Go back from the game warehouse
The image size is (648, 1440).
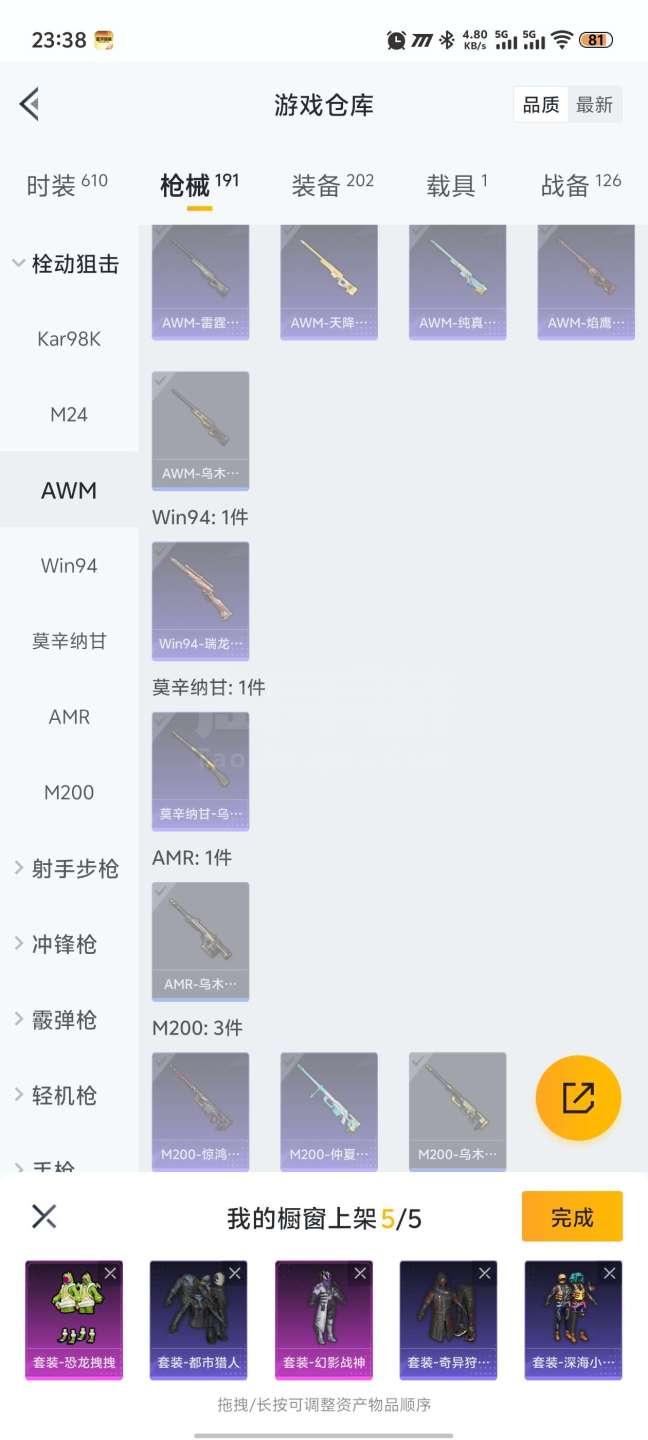tap(30, 104)
